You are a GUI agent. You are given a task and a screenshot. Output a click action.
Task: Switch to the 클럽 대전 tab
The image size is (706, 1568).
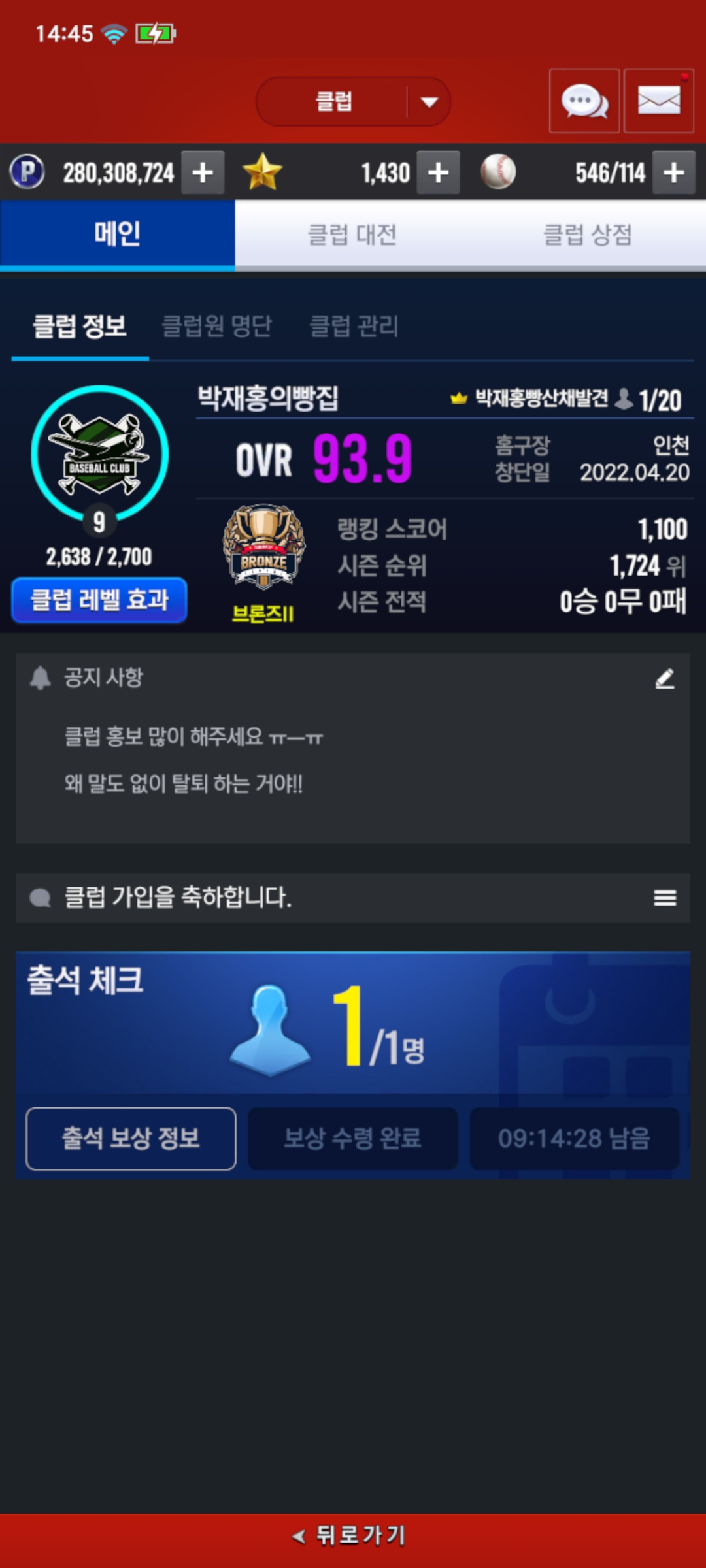pos(352,235)
